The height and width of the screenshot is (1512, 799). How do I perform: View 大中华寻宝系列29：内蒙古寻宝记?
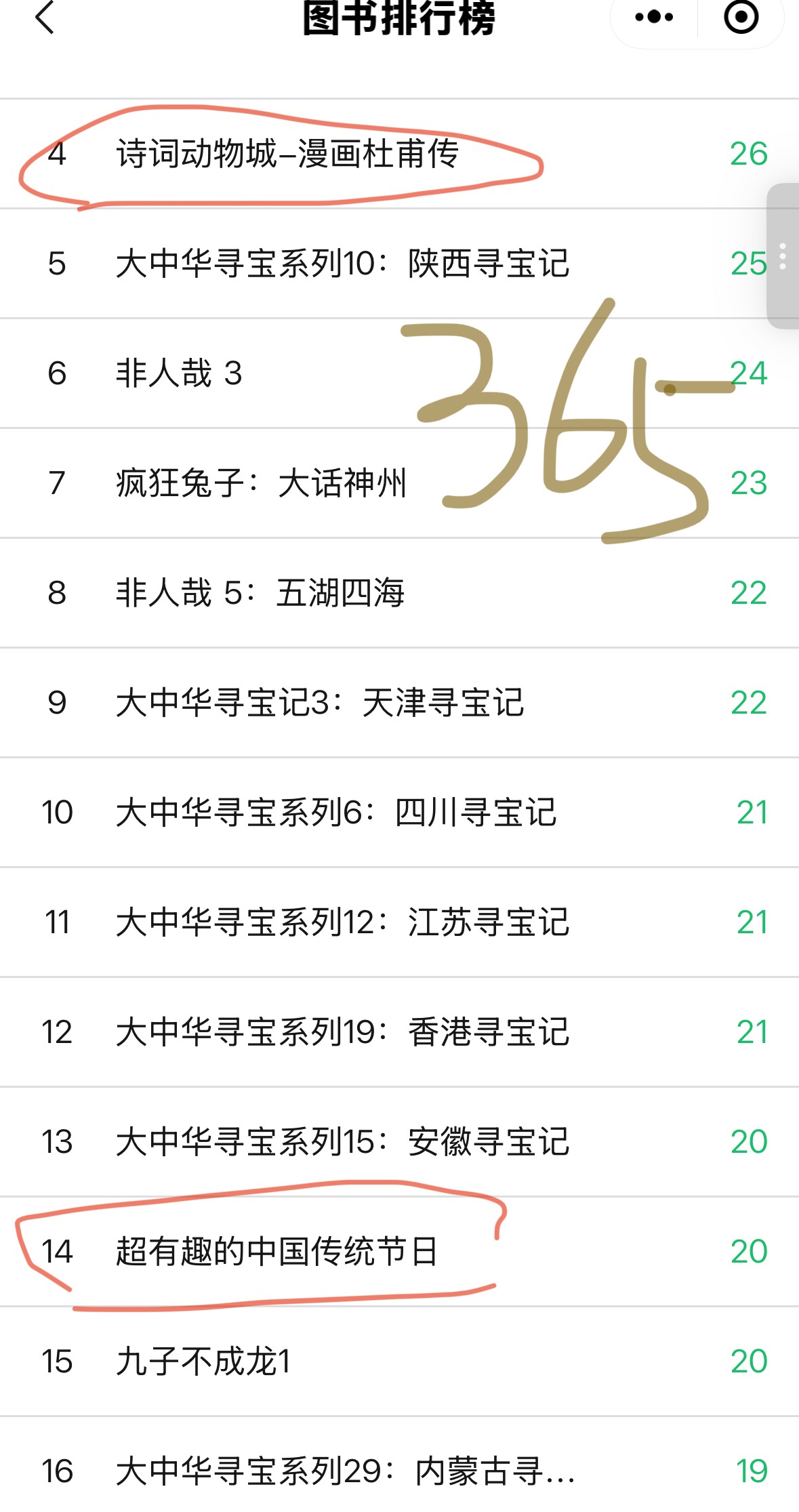(x=346, y=1471)
